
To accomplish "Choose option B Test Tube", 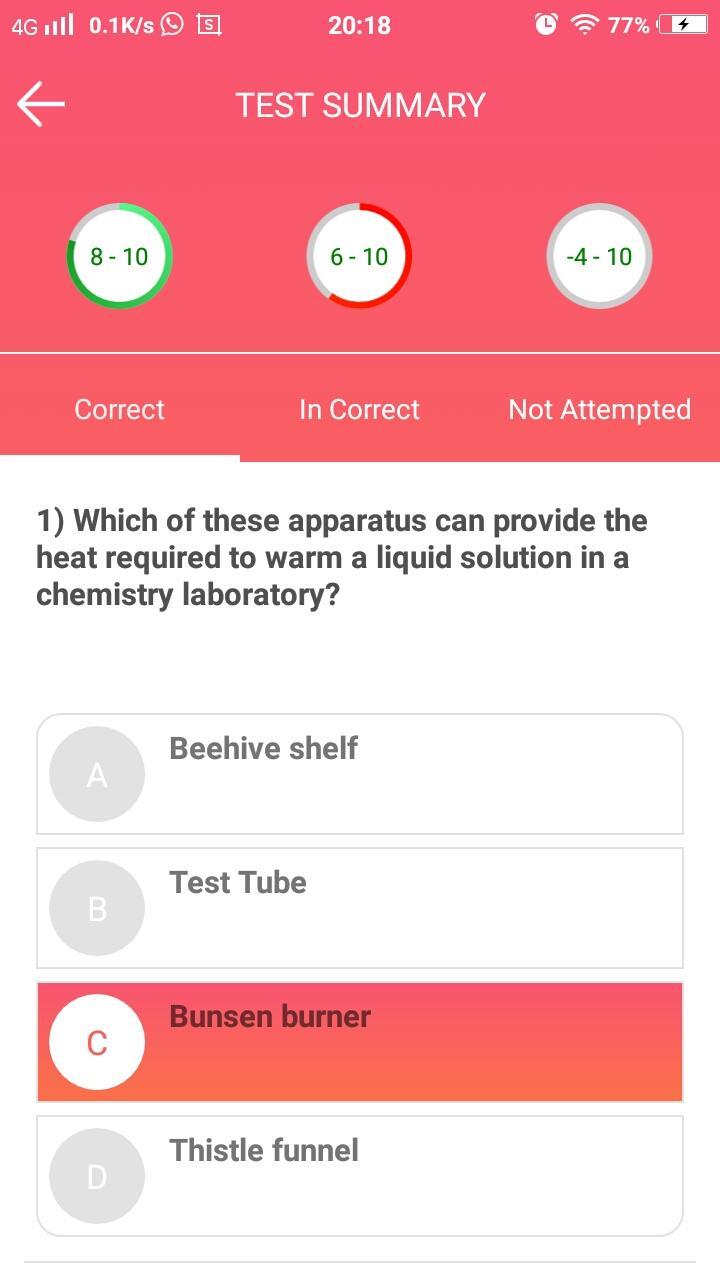I will coord(360,908).
